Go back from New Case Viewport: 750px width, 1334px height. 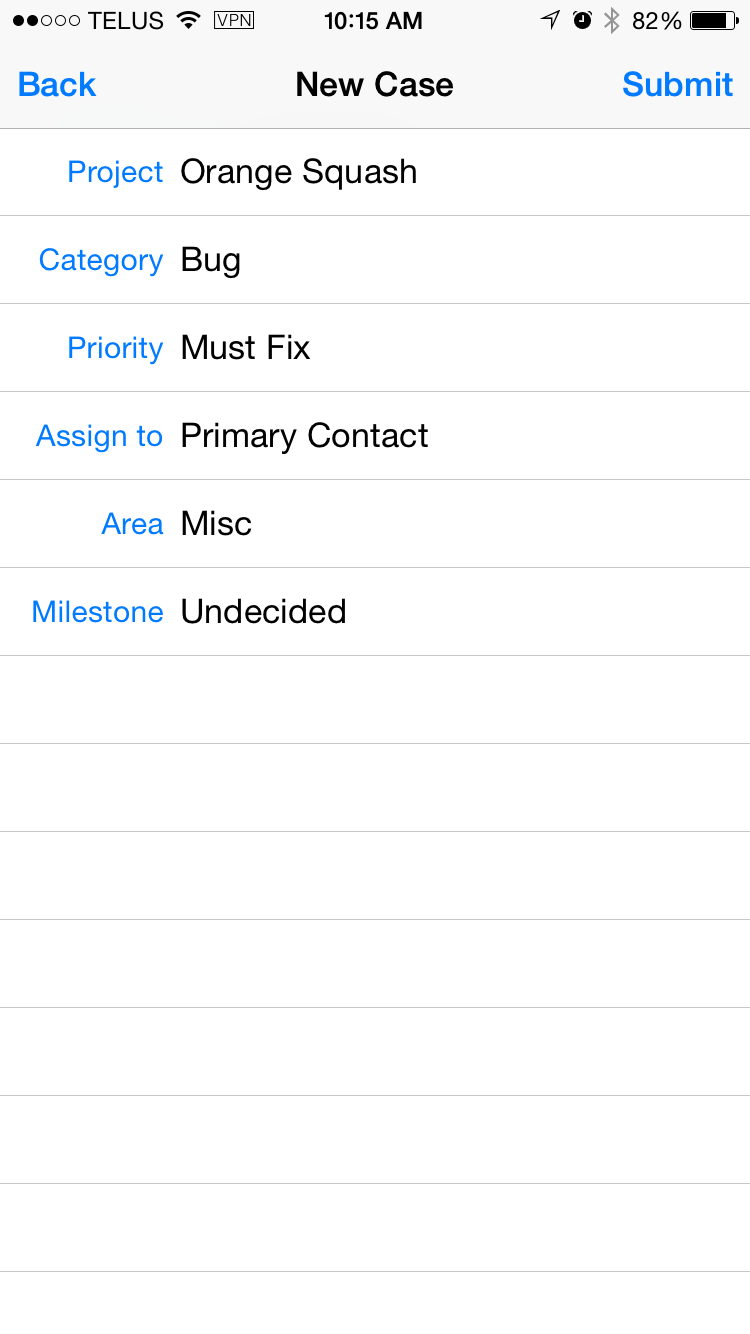[x=57, y=85]
